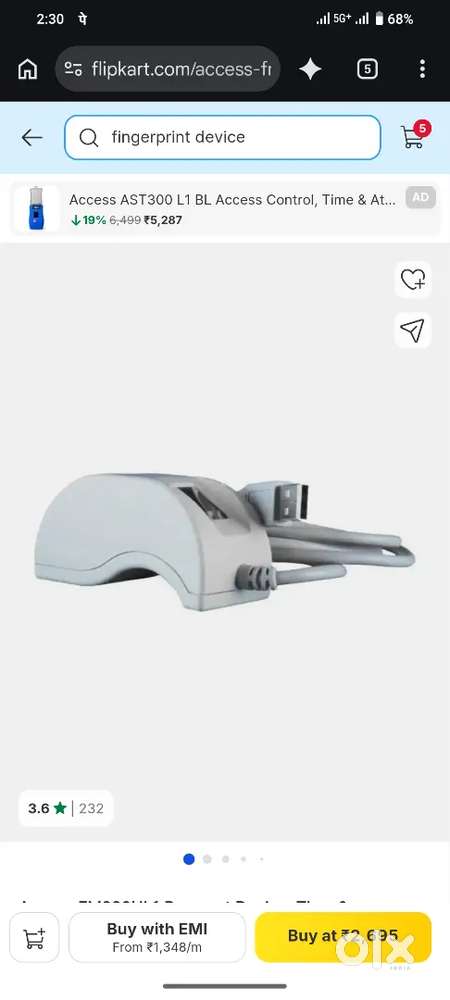Screen dimensions: 450x1000
Task: Open the Gemini sparkle assistant
Action: click(x=310, y=69)
